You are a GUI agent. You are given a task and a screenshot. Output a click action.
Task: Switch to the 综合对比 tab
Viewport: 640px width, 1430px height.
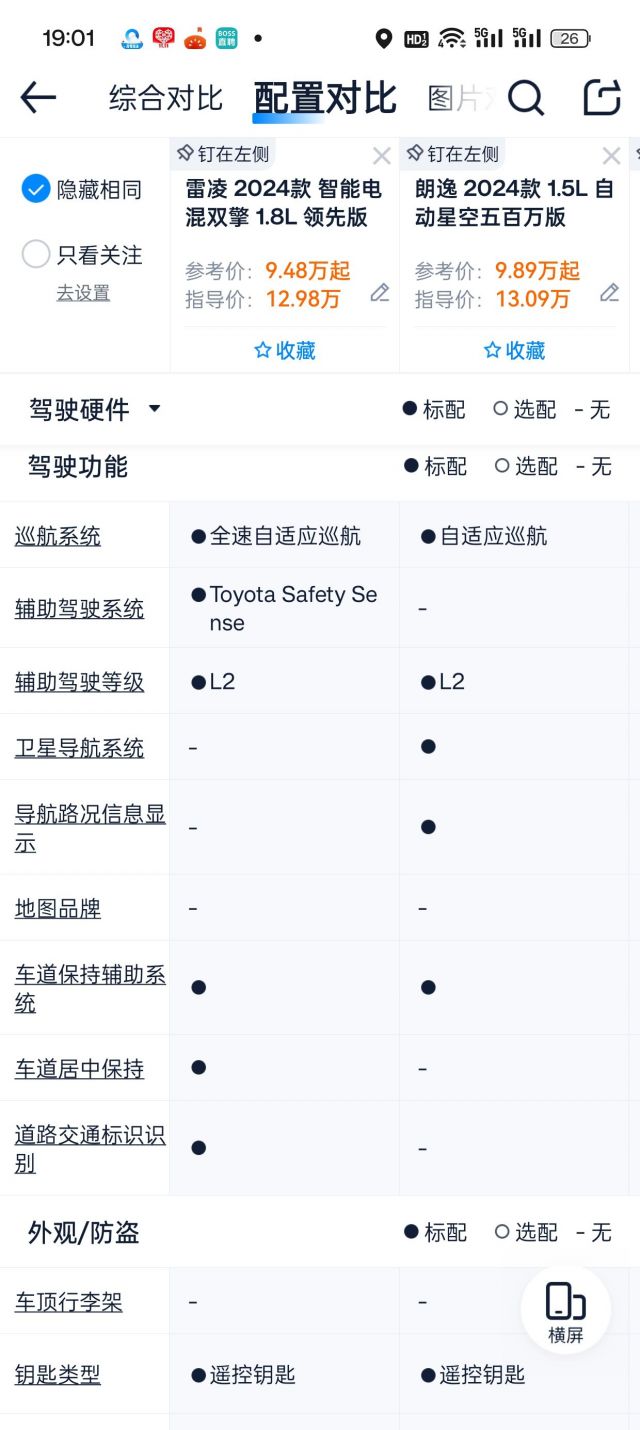pos(165,98)
